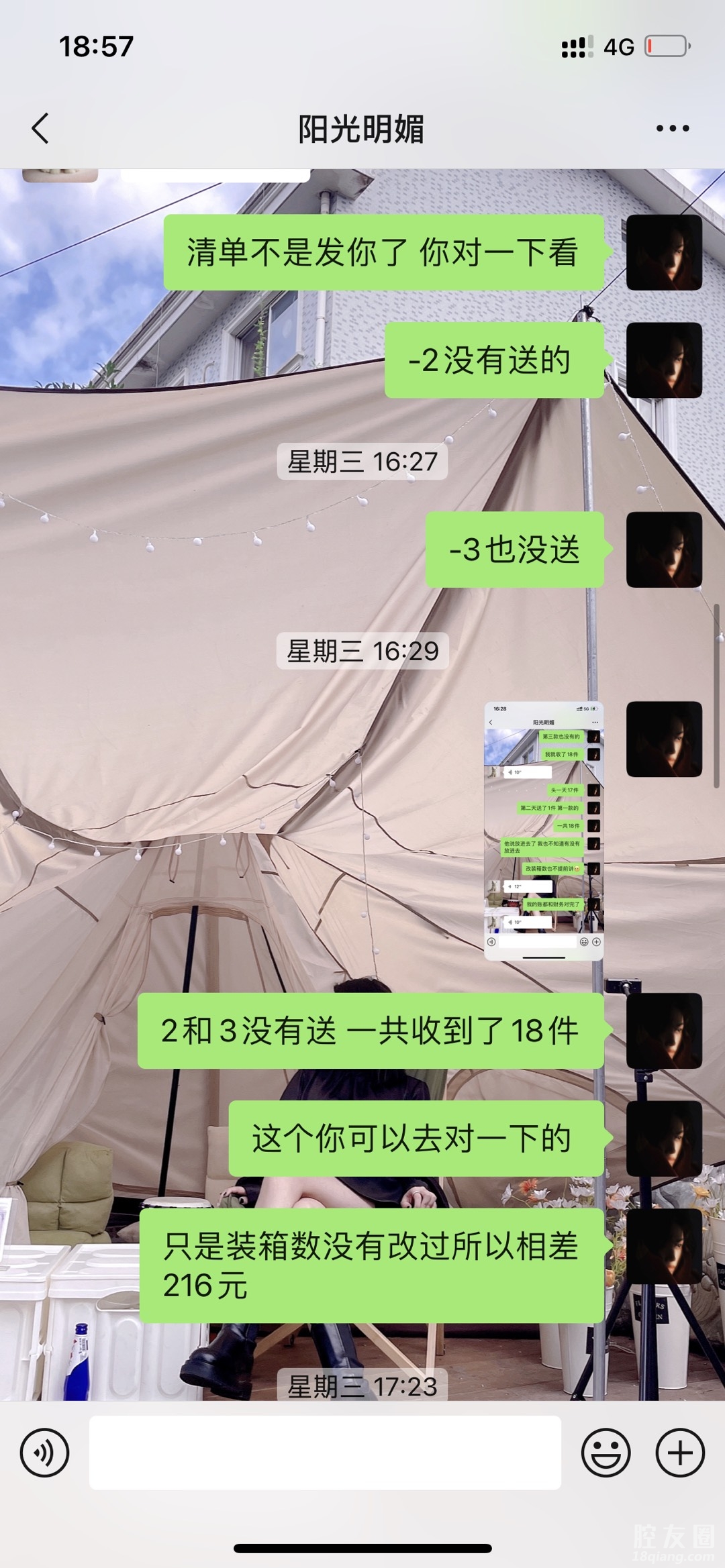The width and height of the screenshot is (725, 1568).
Task: Open the chat options three-dot menu
Action: (673, 128)
